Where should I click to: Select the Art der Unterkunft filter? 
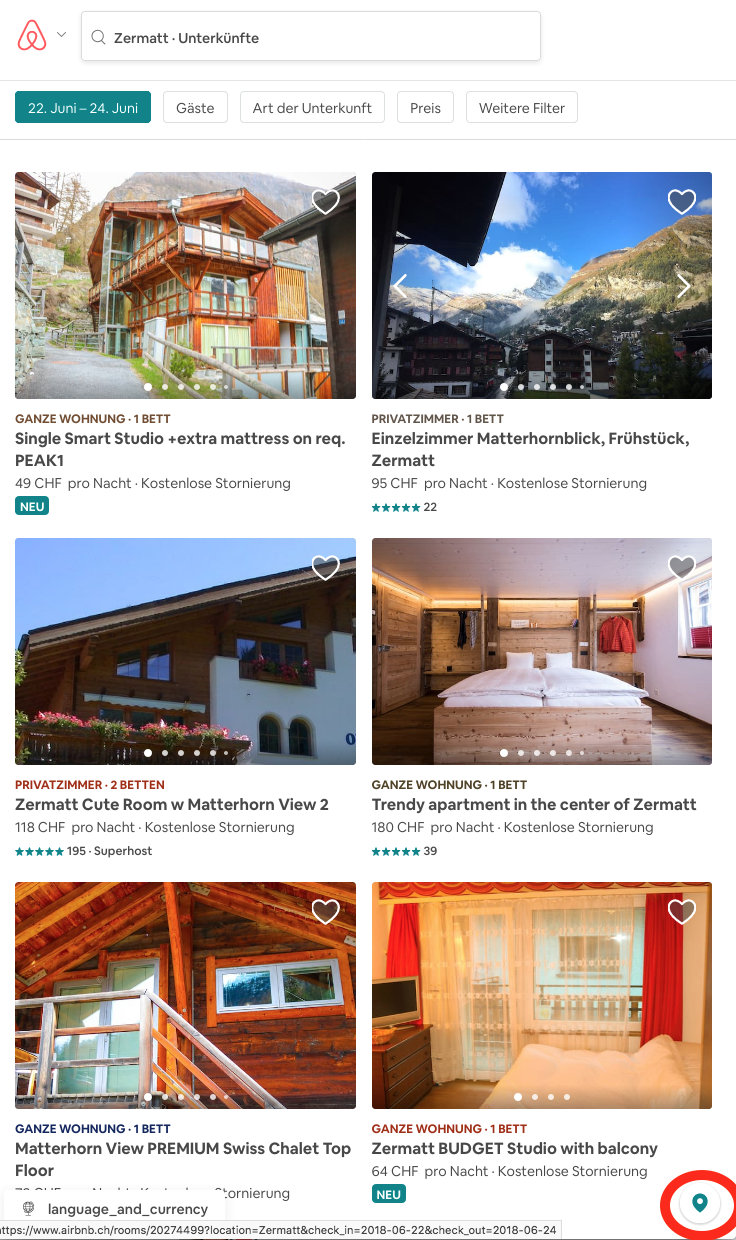tap(312, 108)
